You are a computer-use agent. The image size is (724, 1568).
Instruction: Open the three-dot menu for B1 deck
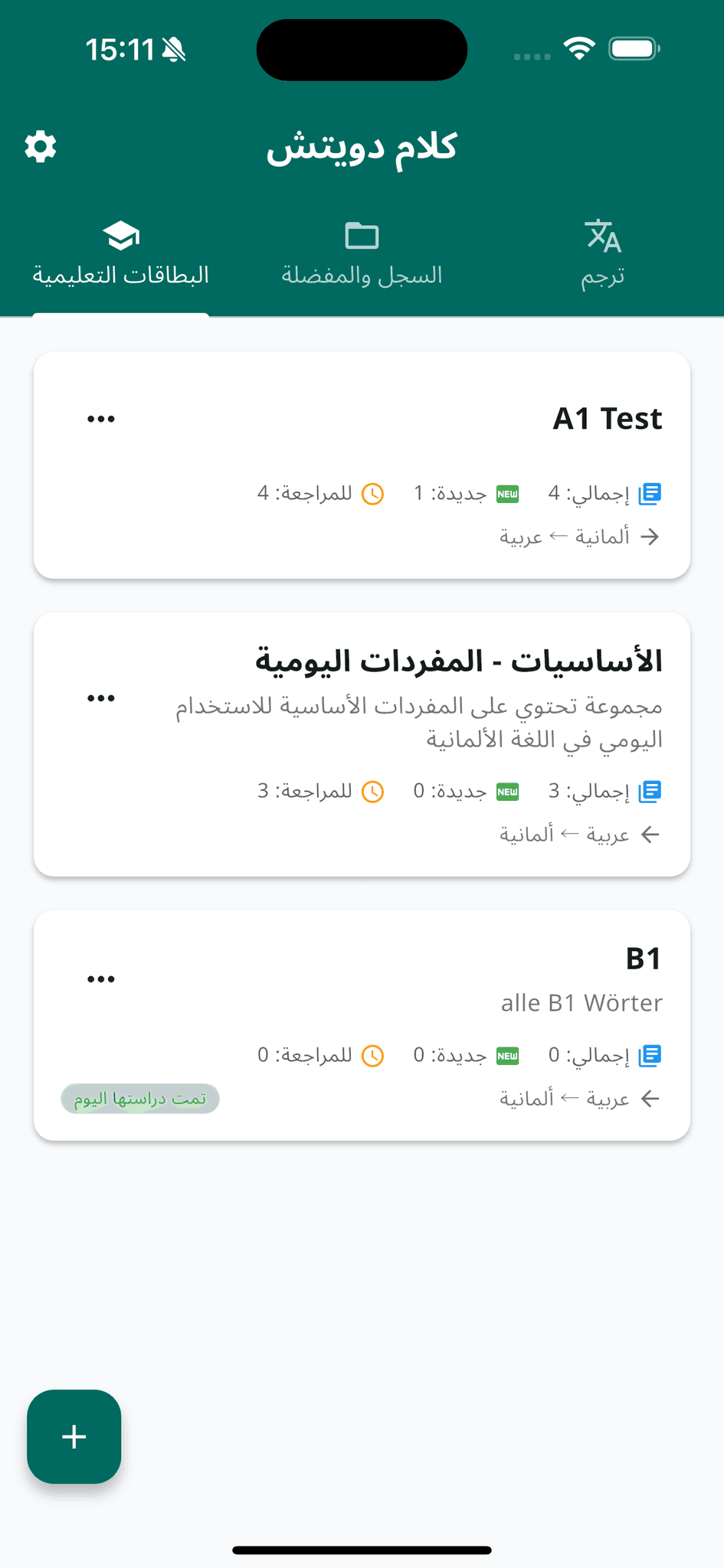(x=101, y=979)
